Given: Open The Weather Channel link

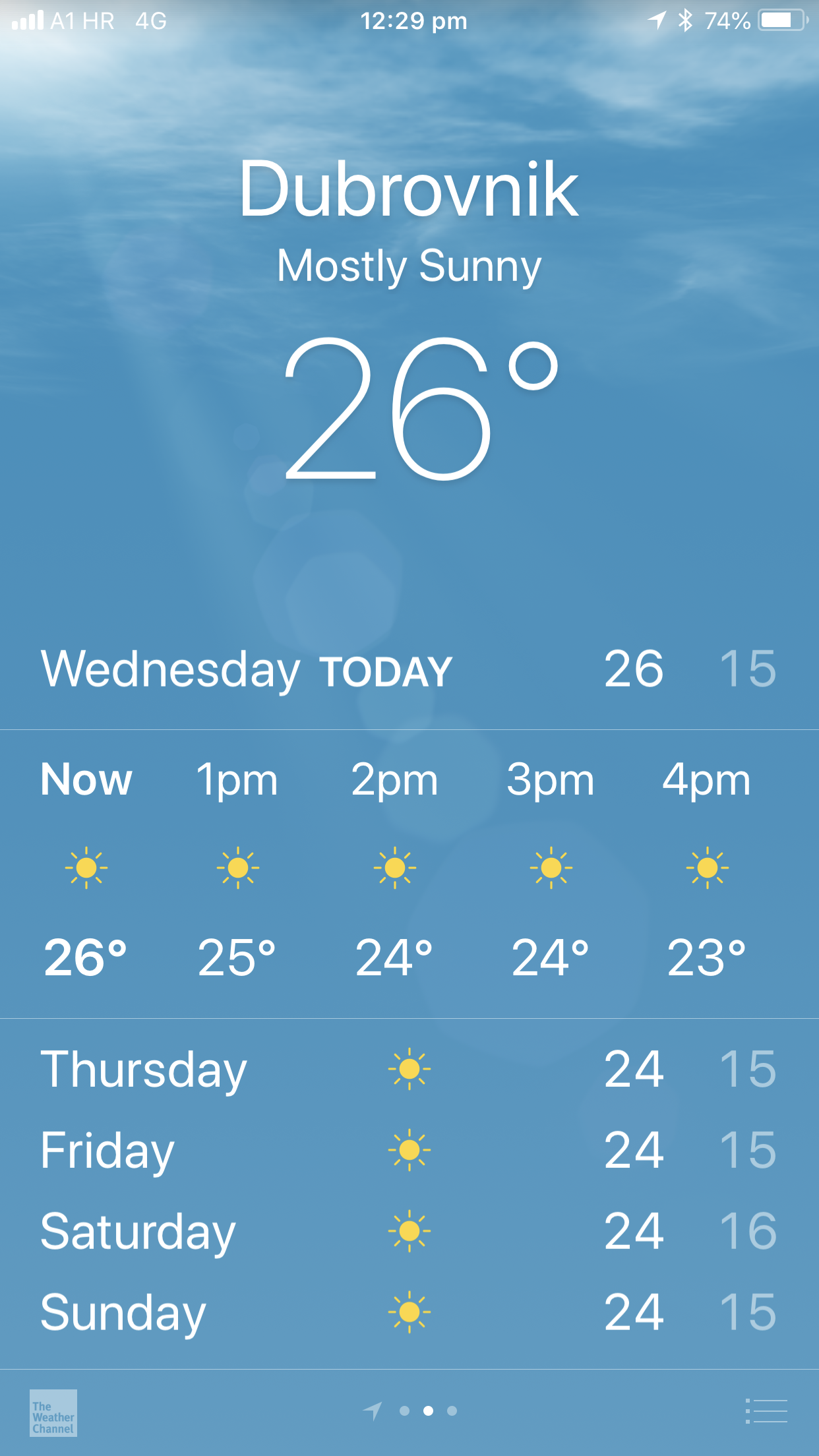Looking at the screenshot, I should pyautogui.click(x=53, y=1412).
